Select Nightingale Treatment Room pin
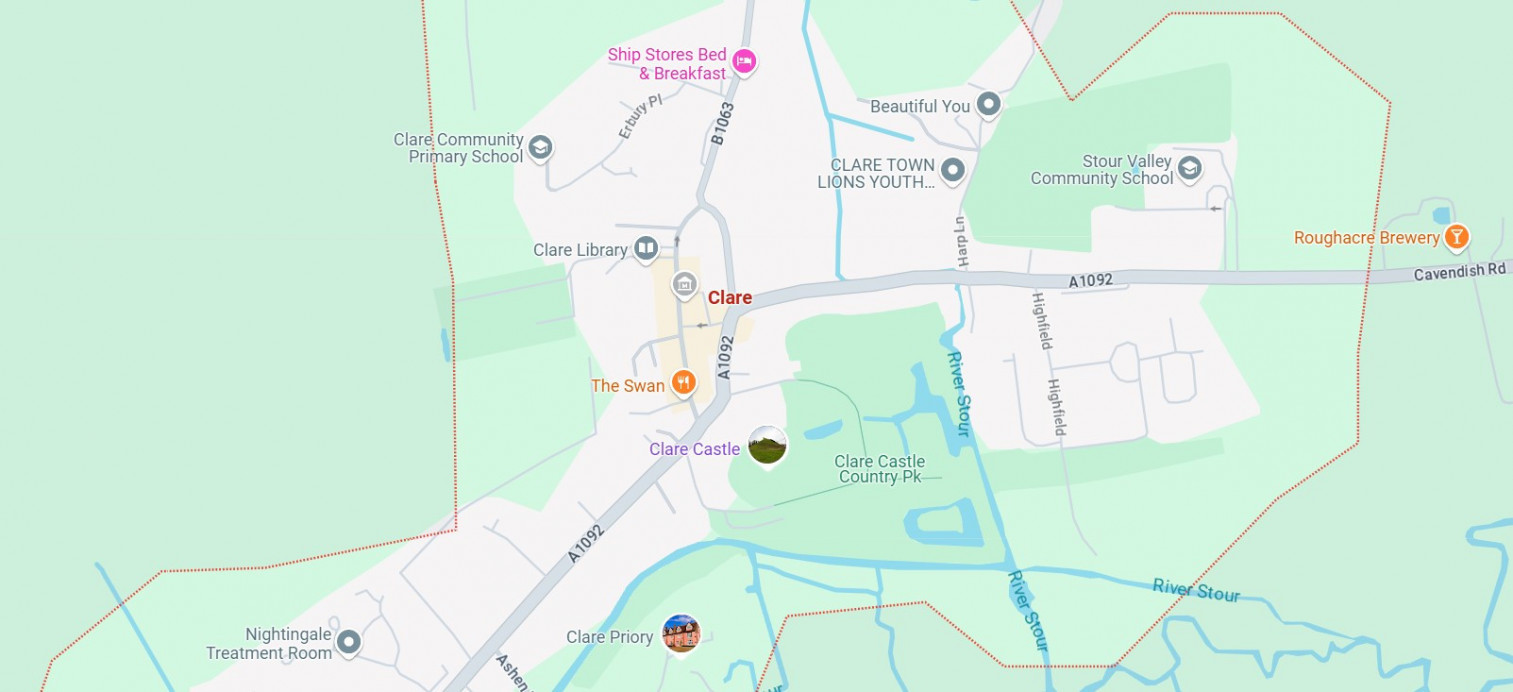1513x692 pixels. coord(348,641)
